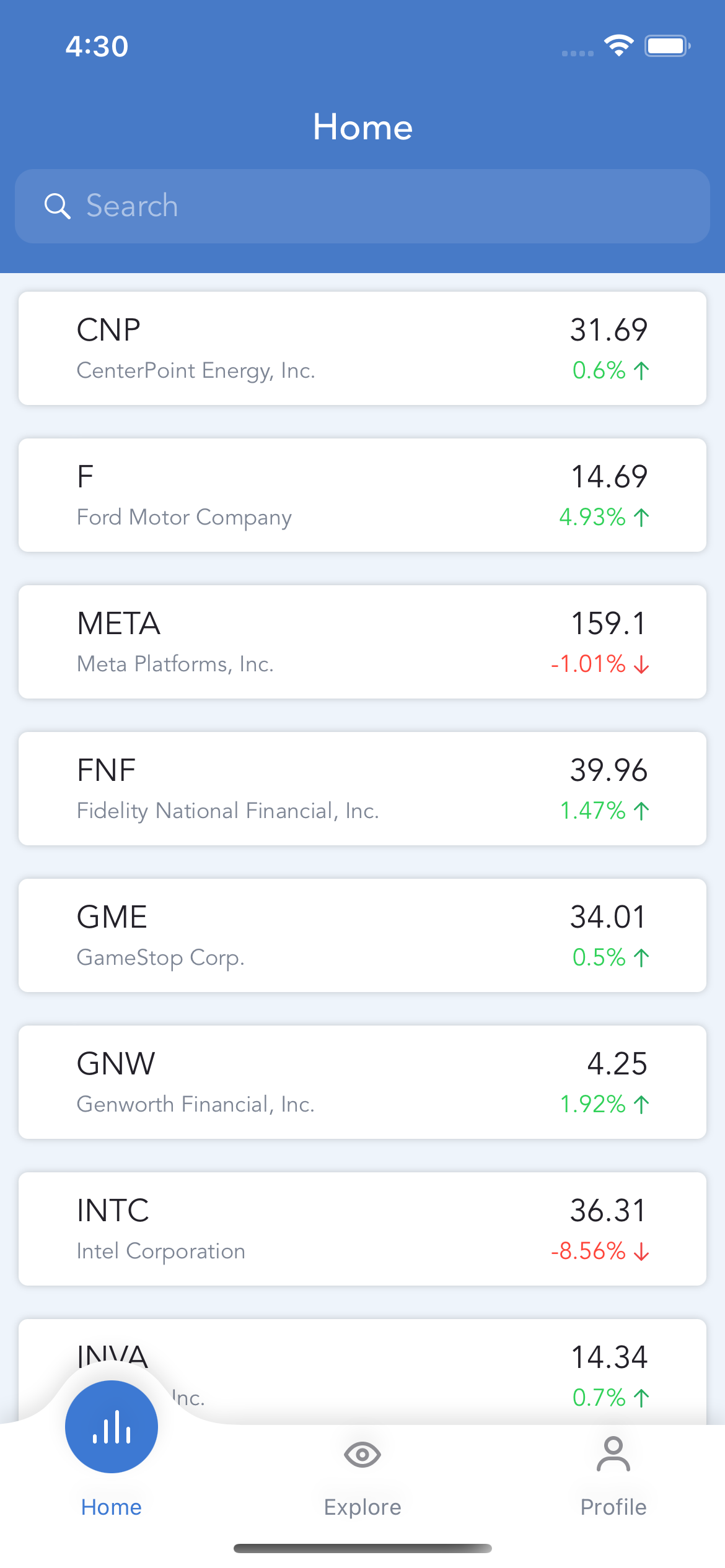Tap the Search field
Viewport: 725px width, 1568px height.
[x=362, y=206]
